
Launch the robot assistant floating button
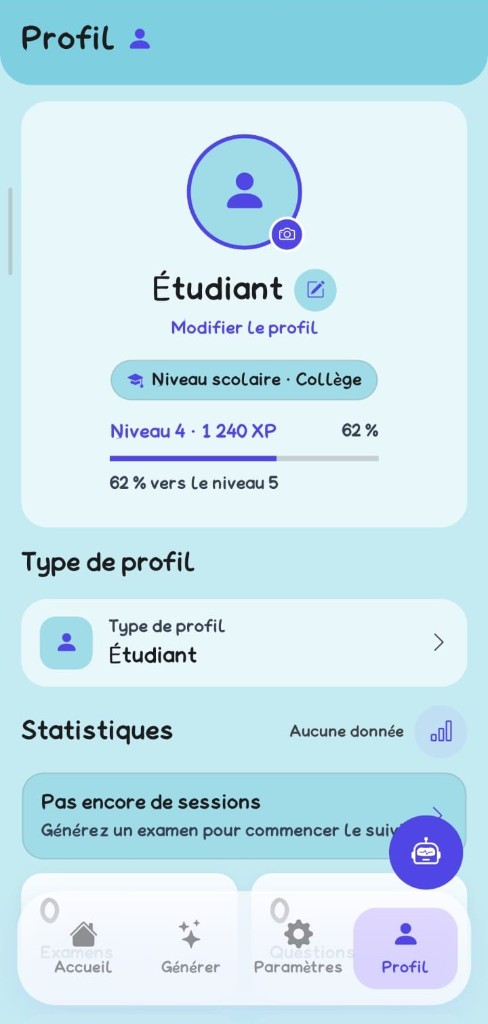coord(426,853)
